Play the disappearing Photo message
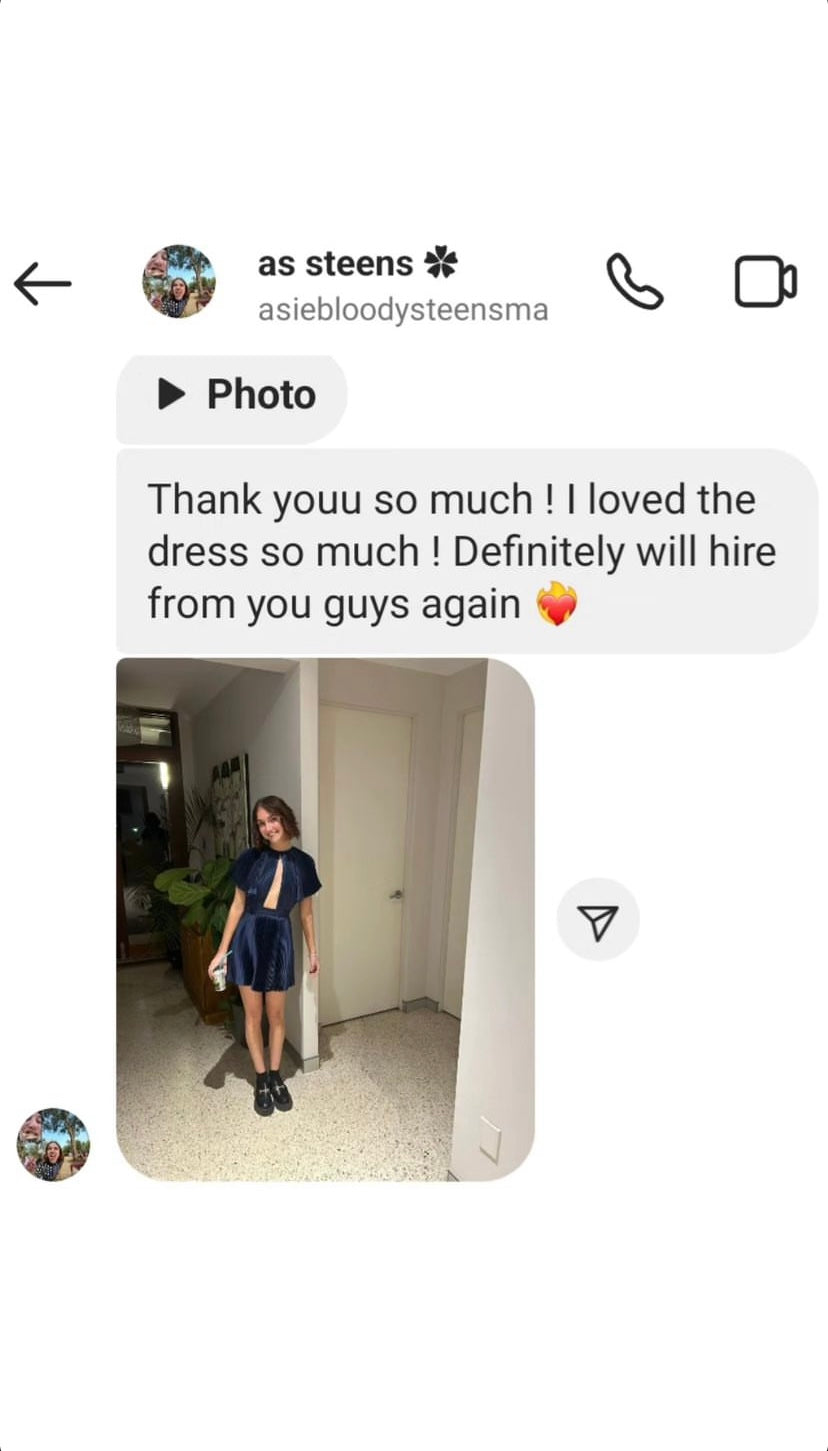Image resolution: width=828 pixels, height=1451 pixels. pyautogui.click(x=236, y=395)
